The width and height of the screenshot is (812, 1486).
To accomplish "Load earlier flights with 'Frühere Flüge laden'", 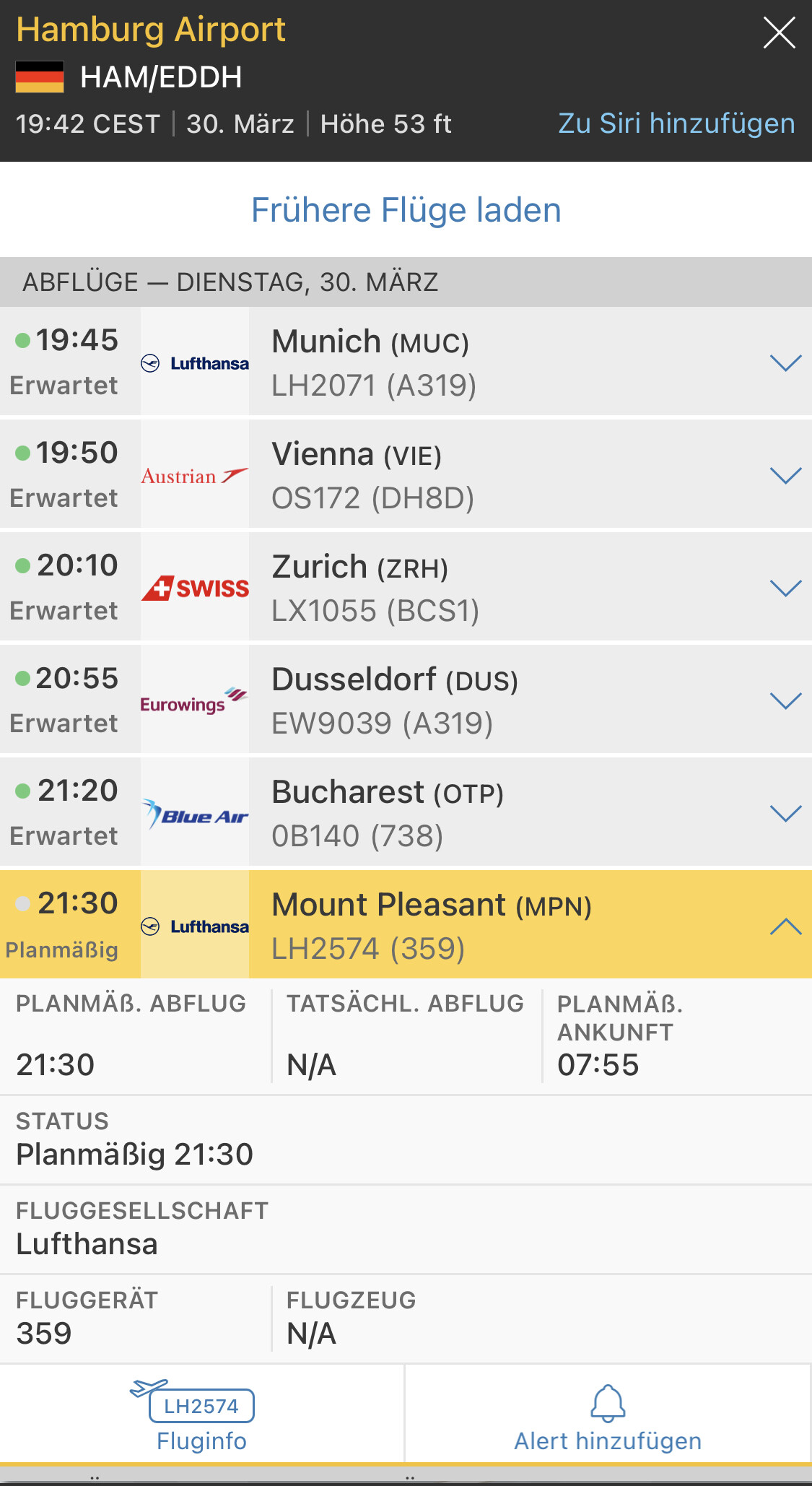I will [x=406, y=210].
